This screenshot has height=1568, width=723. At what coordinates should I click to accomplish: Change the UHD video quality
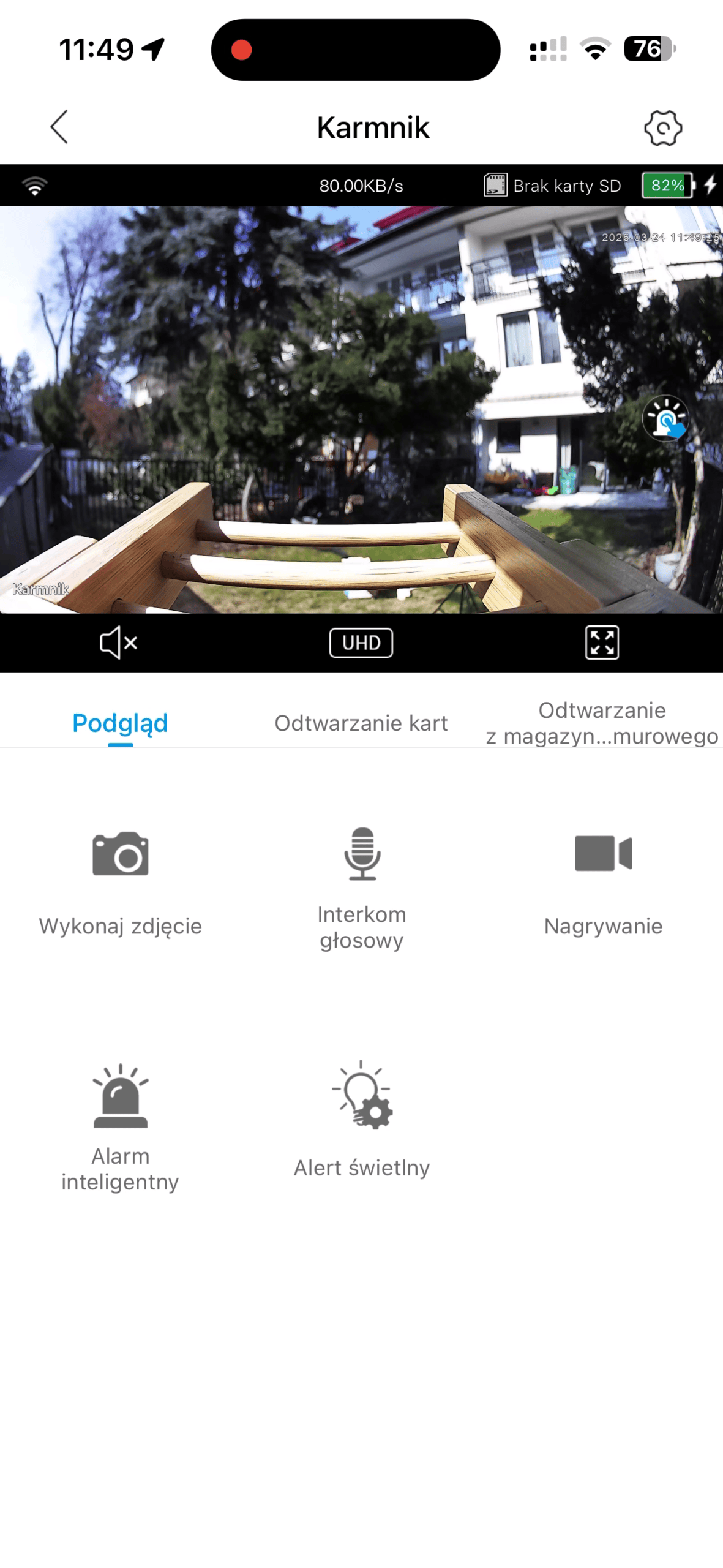[361, 643]
